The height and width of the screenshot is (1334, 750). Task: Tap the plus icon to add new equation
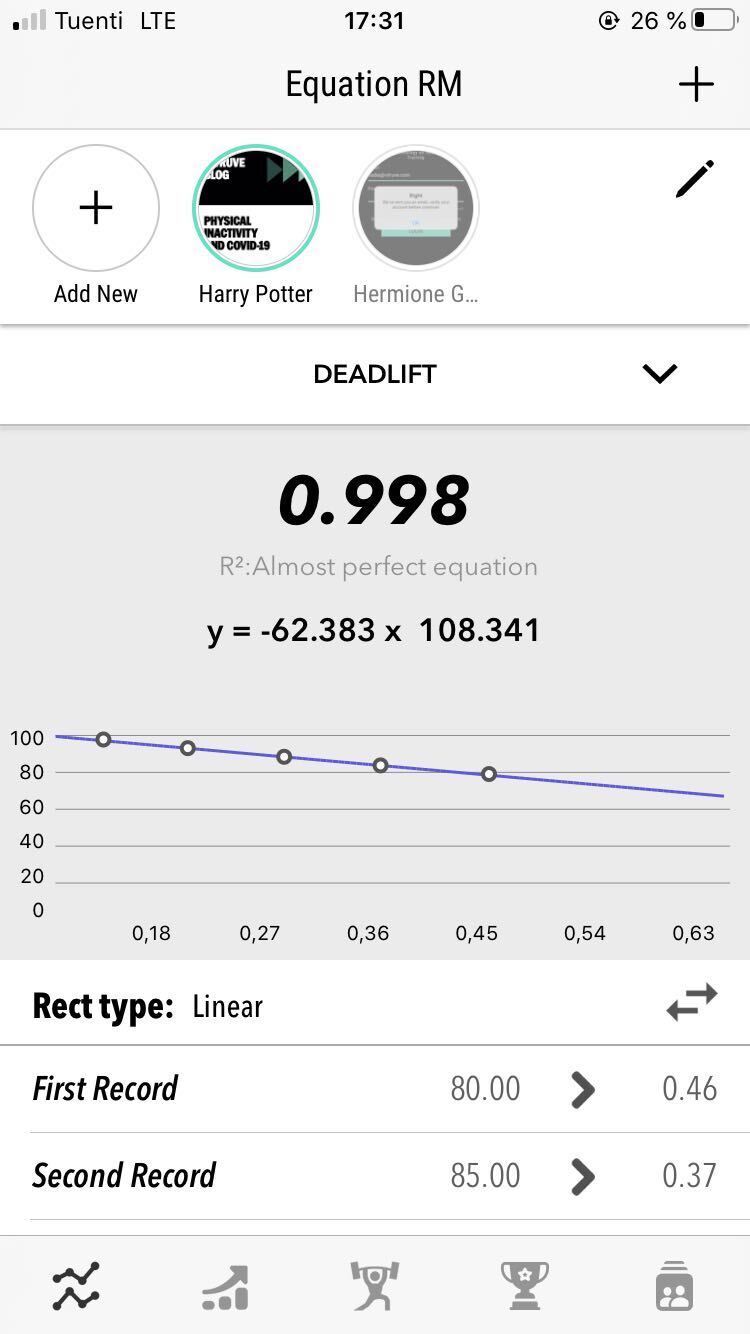[x=695, y=84]
